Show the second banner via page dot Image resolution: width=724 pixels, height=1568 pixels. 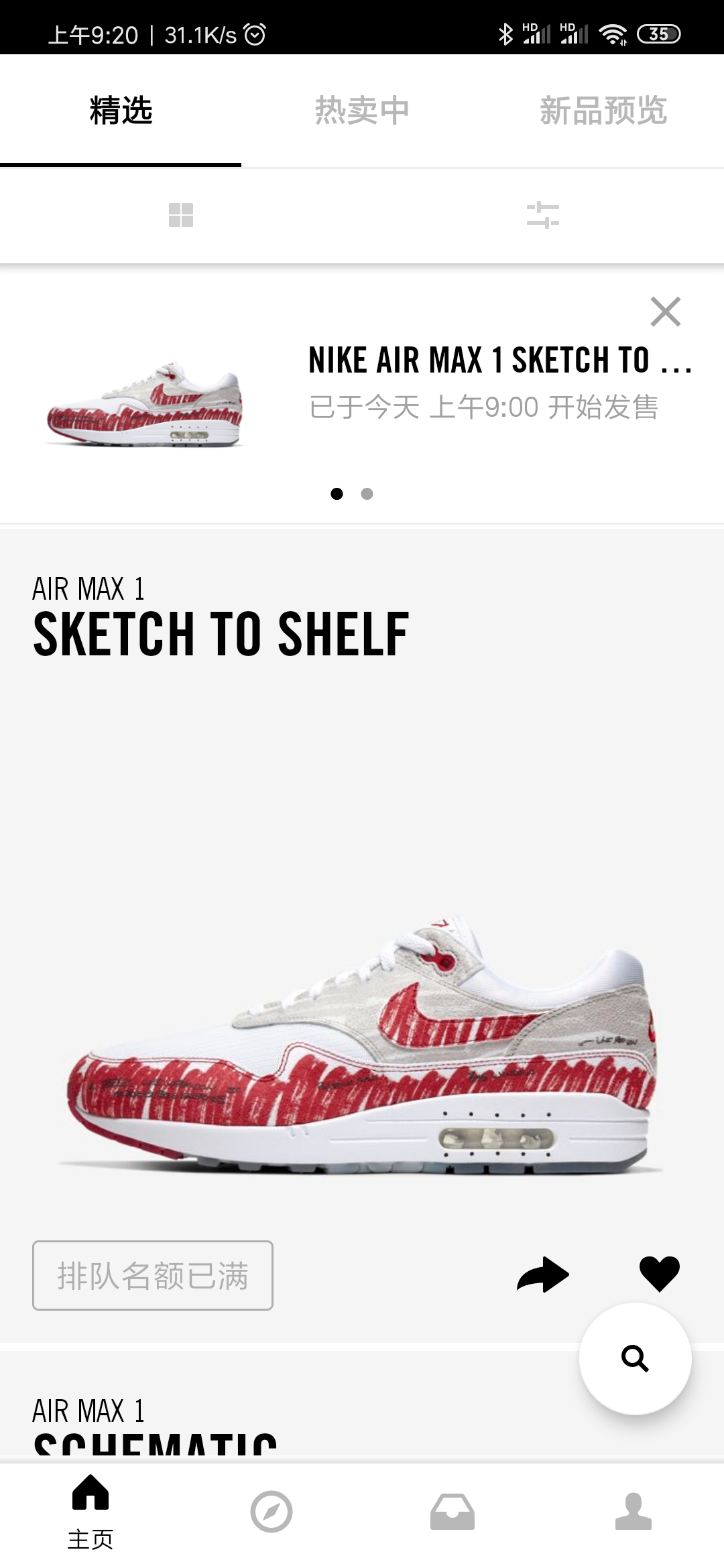(367, 494)
